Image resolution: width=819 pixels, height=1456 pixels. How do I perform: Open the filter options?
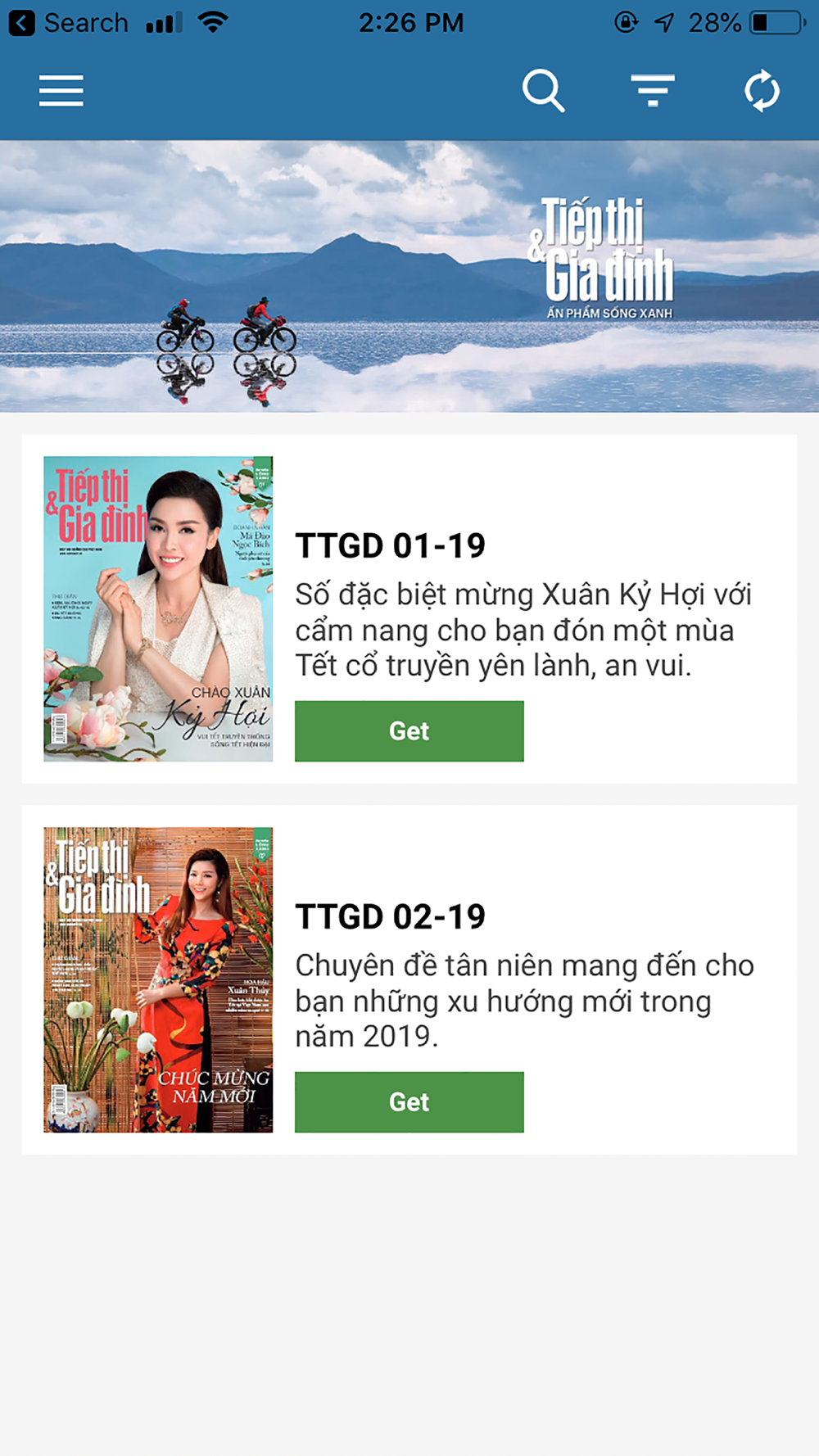click(653, 91)
